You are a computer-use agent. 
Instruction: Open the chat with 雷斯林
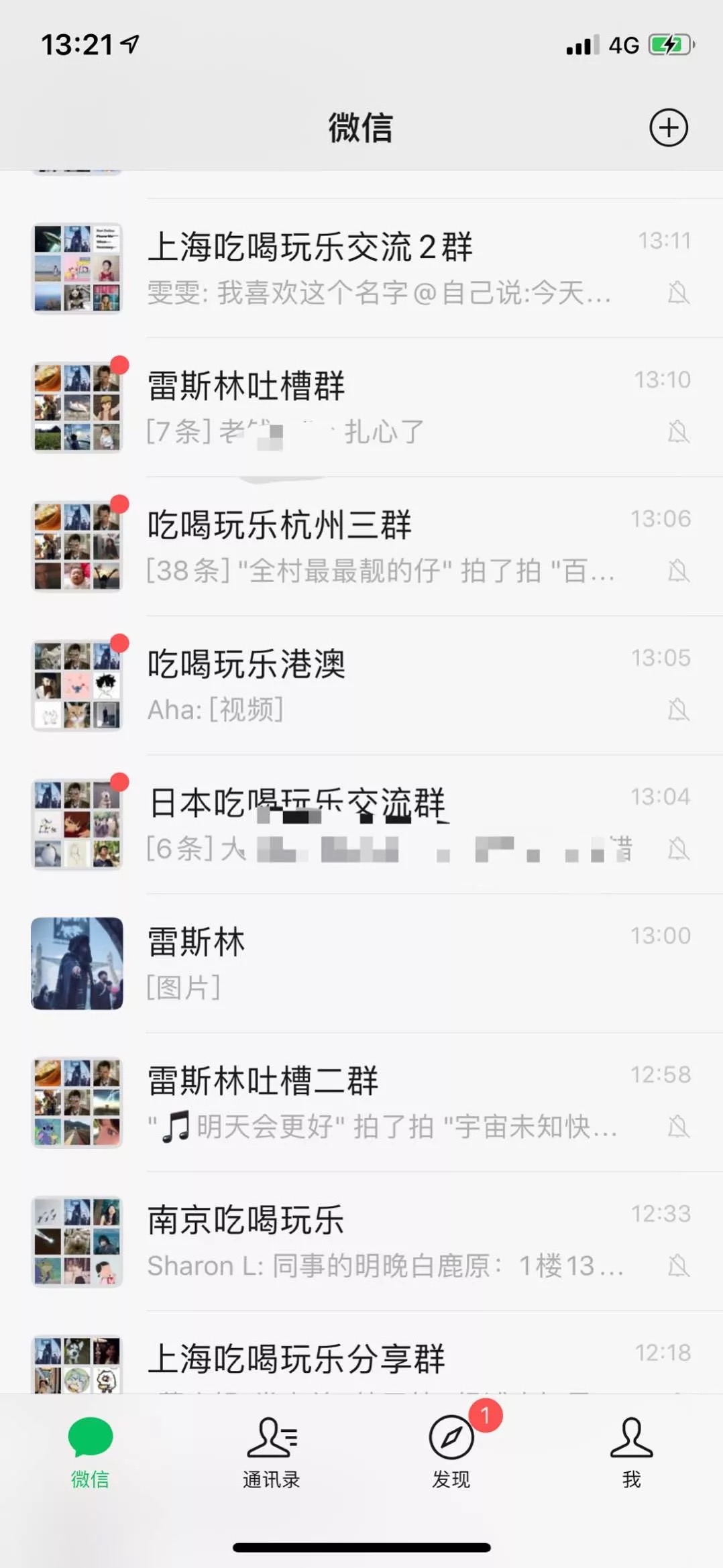(x=361, y=963)
